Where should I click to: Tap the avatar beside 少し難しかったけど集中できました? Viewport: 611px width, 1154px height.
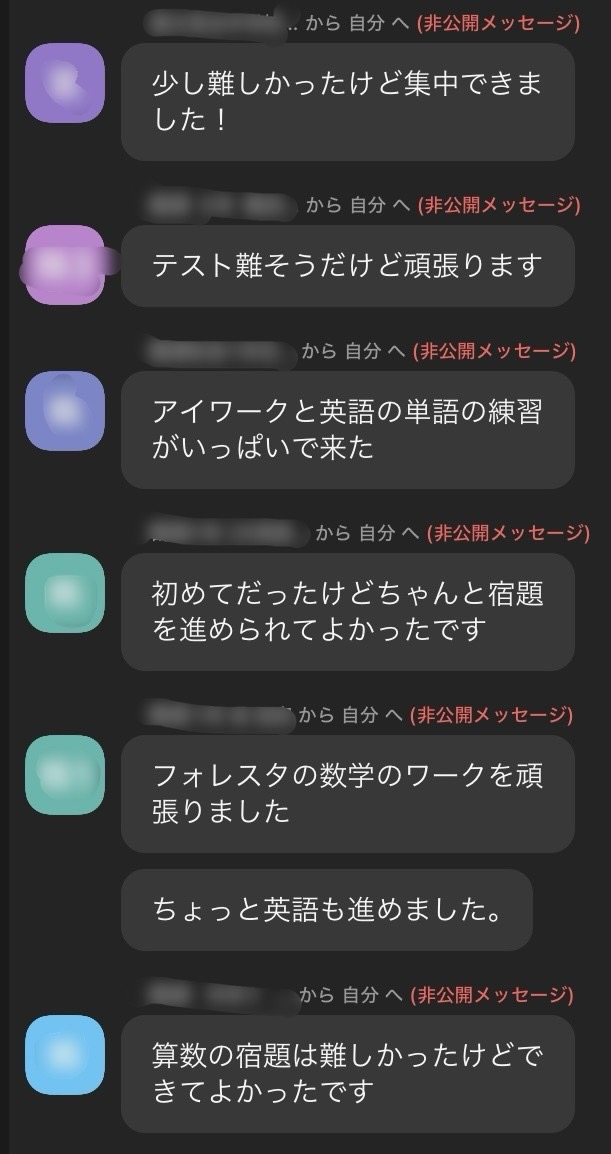pyautogui.click(x=65, y=83)
